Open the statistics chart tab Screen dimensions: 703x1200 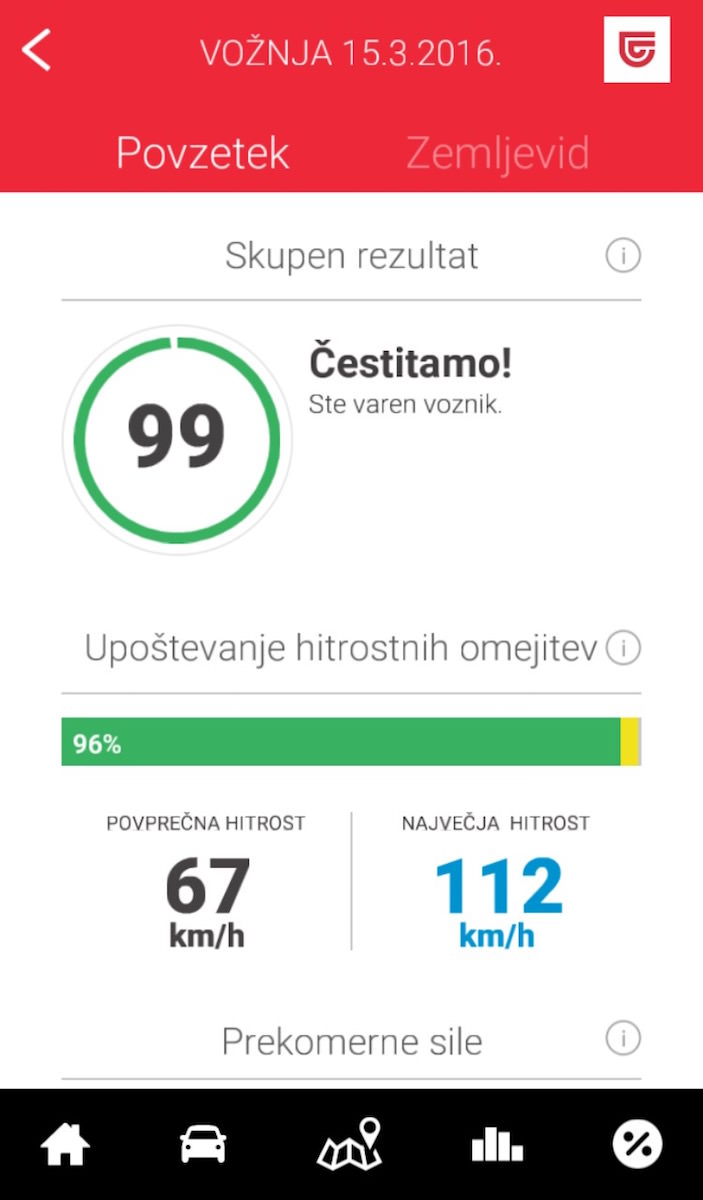[497, 1144]
